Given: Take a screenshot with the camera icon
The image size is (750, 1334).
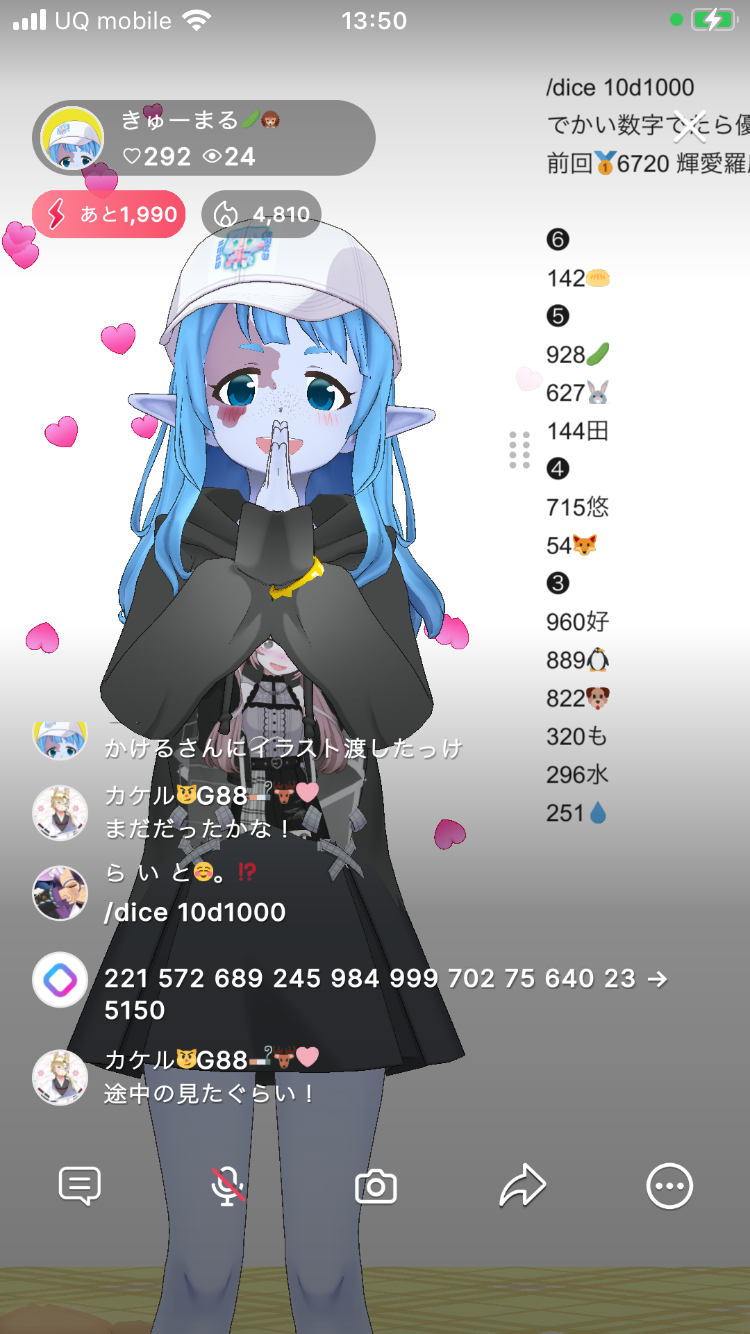Looking at the screenshot, I should tap(376, 1187).
